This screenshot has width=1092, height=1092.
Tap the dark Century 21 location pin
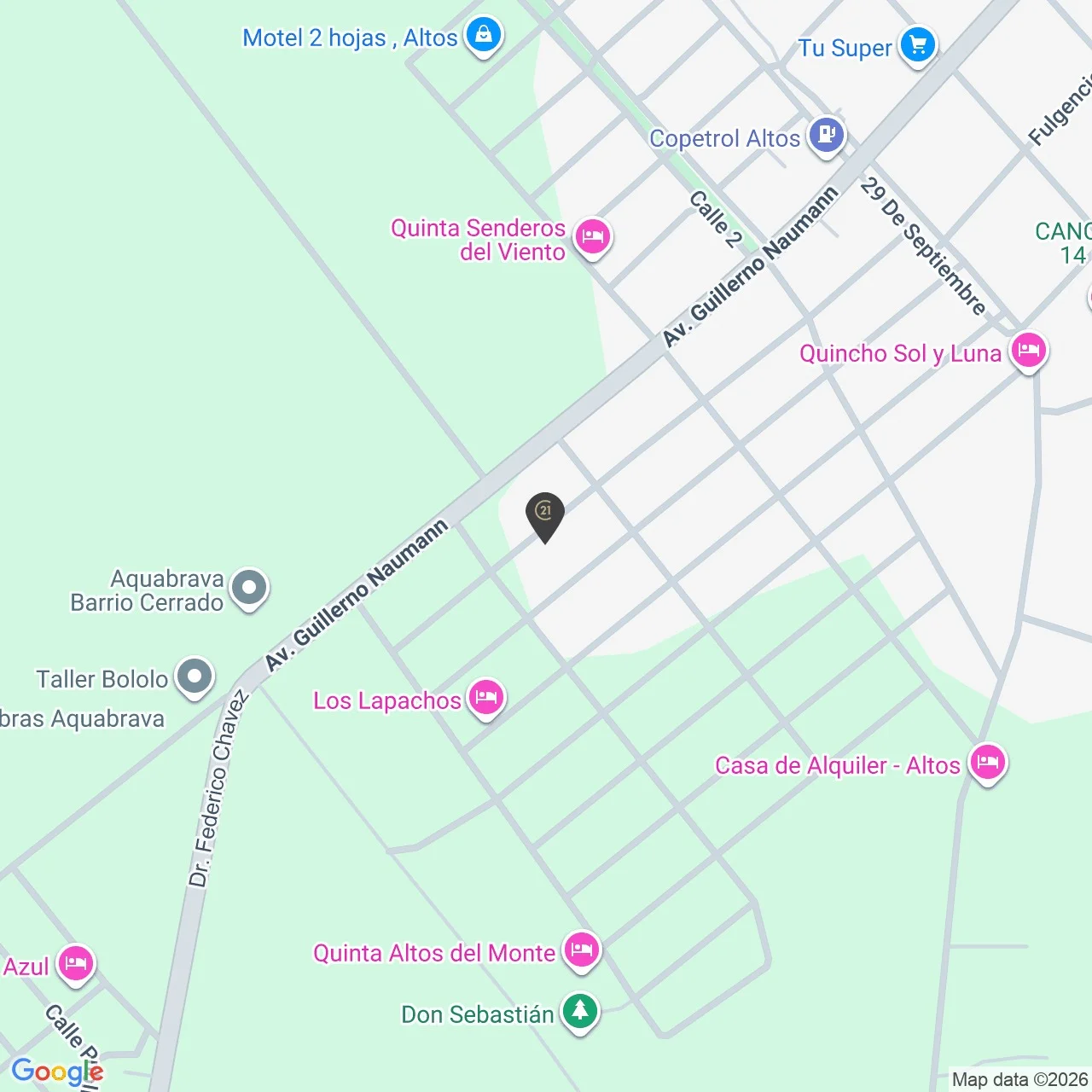point(544,514)
